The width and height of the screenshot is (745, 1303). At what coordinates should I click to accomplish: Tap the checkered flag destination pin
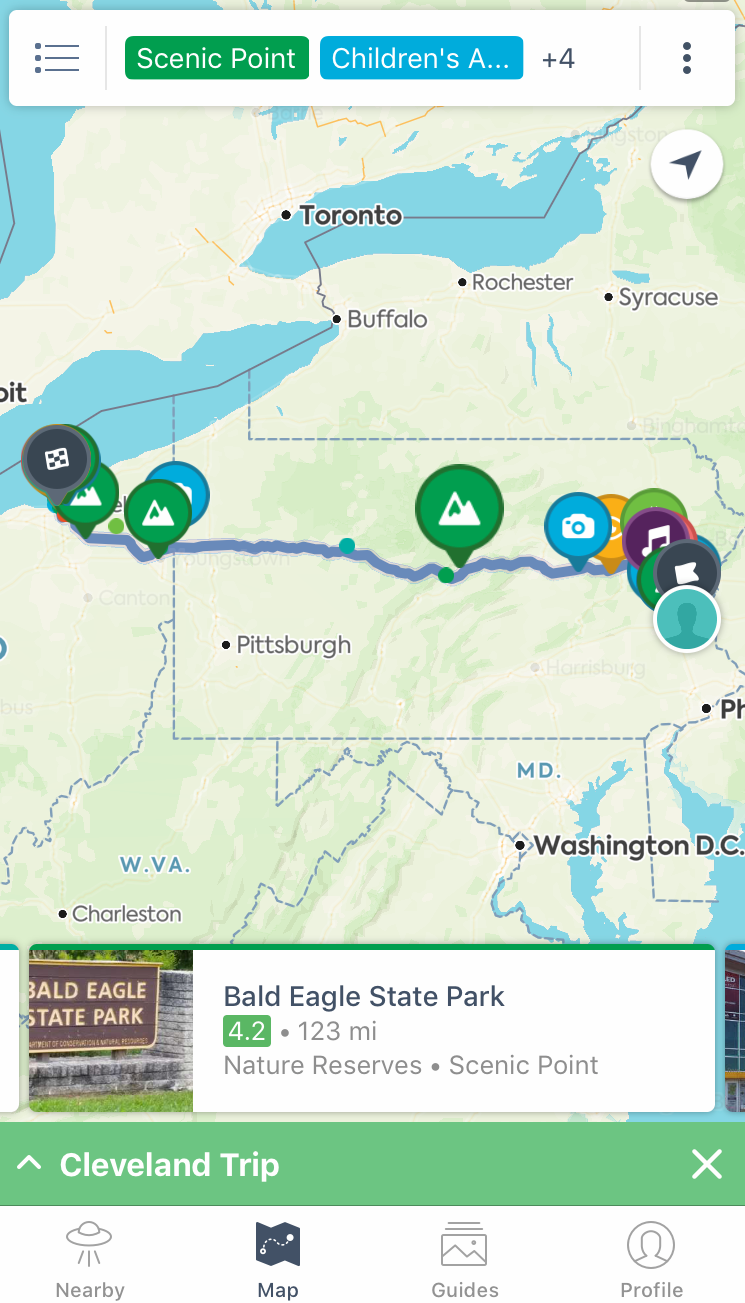click(56, 462)
